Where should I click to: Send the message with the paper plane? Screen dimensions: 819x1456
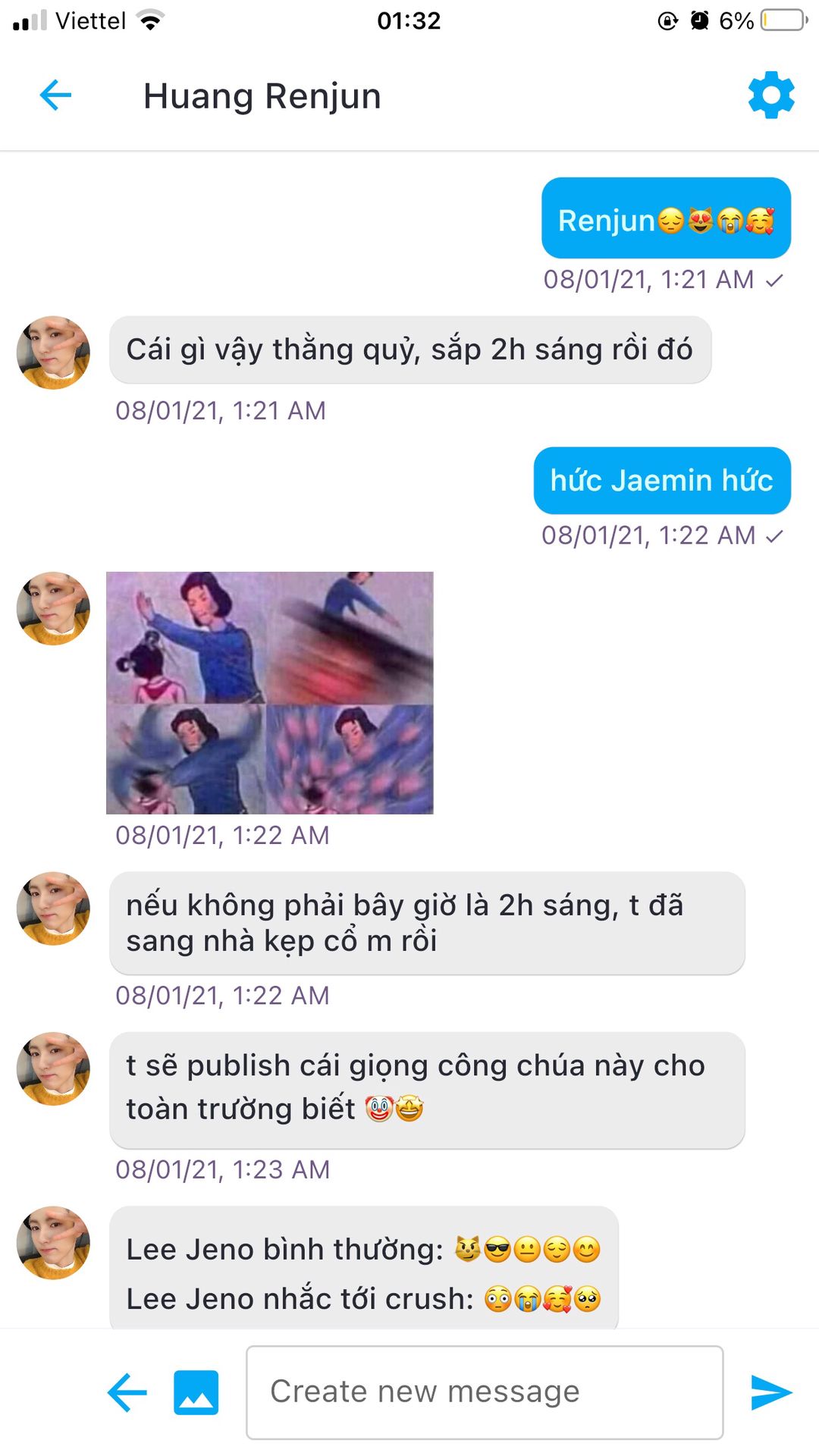pos(771,1392)
